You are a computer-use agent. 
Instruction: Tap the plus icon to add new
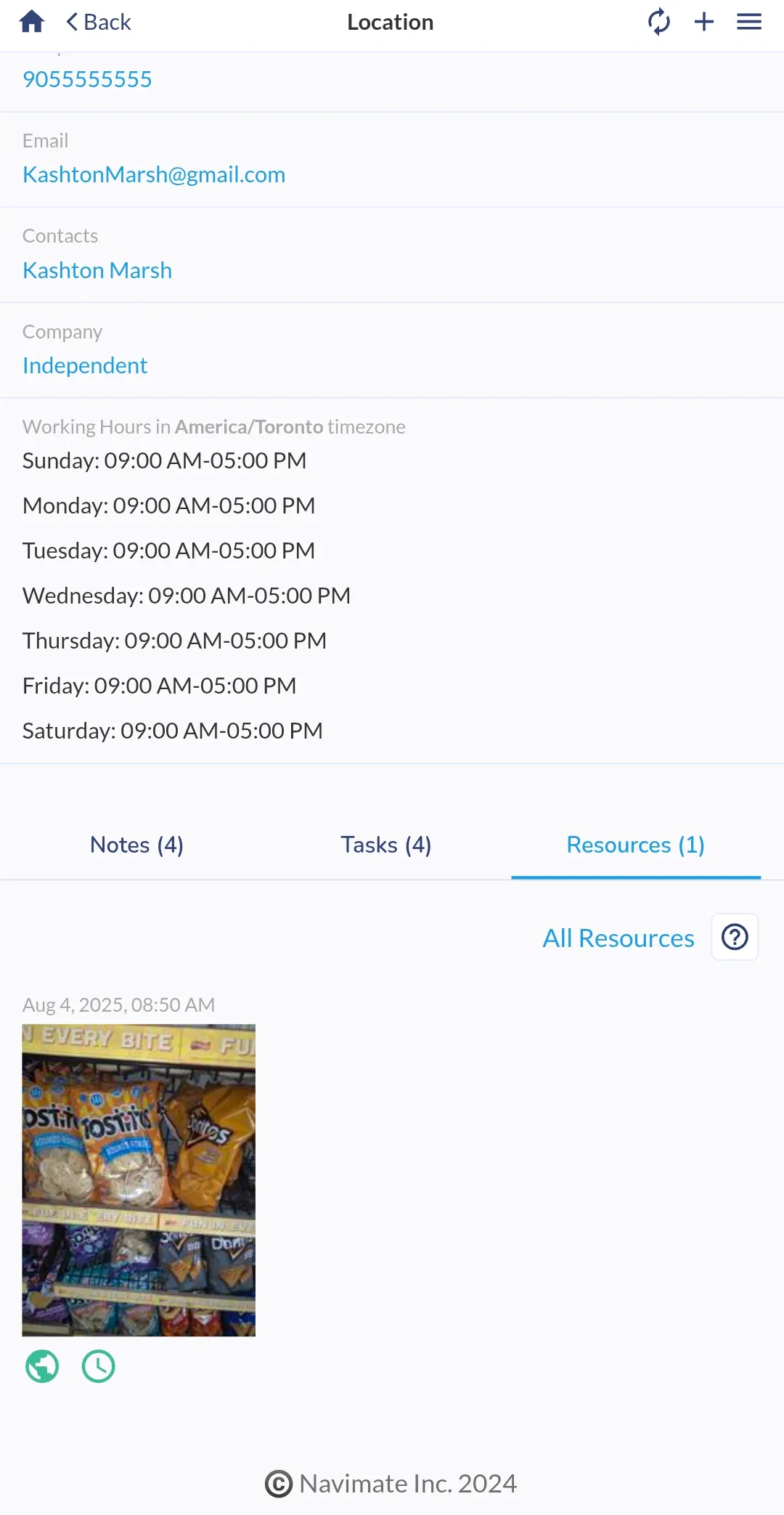703,22
